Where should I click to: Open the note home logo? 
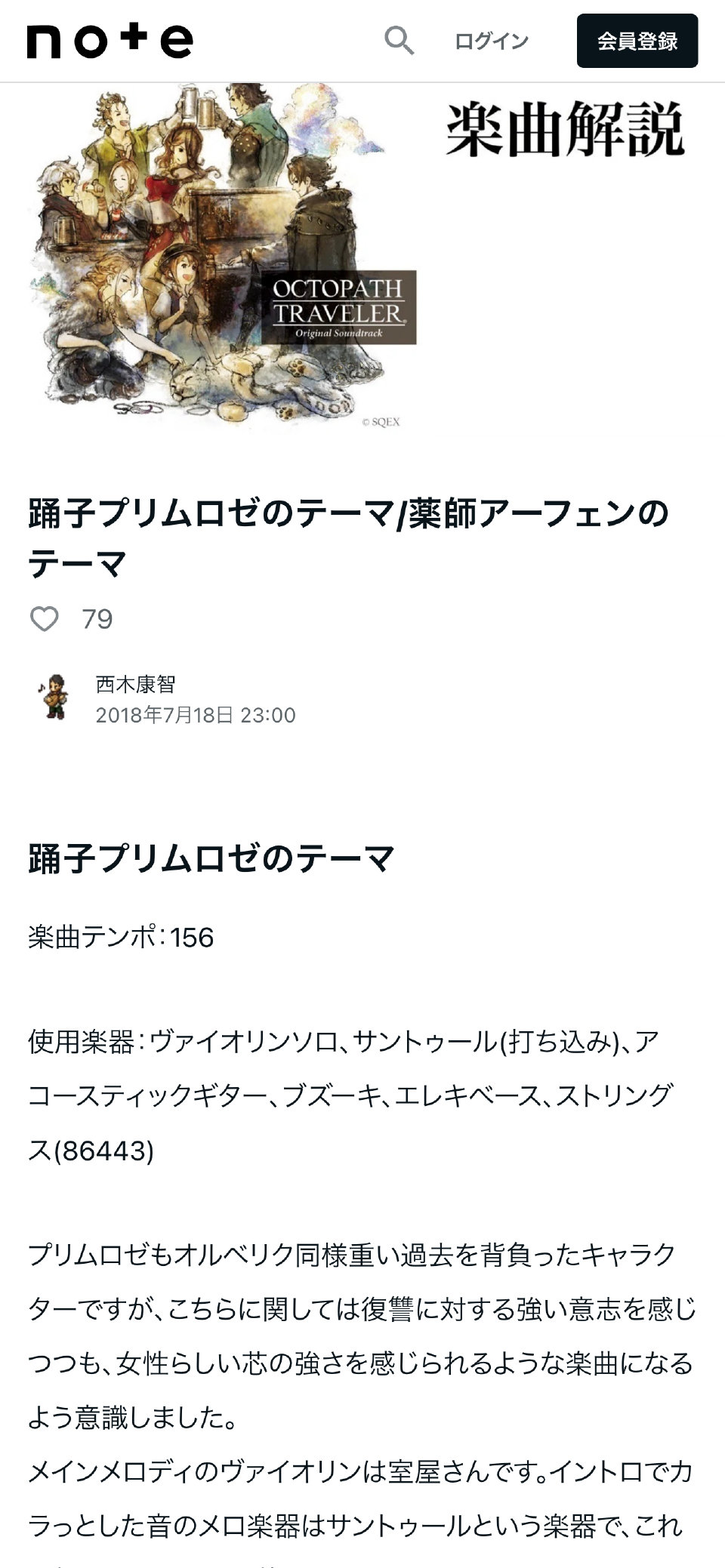point(110,41)
